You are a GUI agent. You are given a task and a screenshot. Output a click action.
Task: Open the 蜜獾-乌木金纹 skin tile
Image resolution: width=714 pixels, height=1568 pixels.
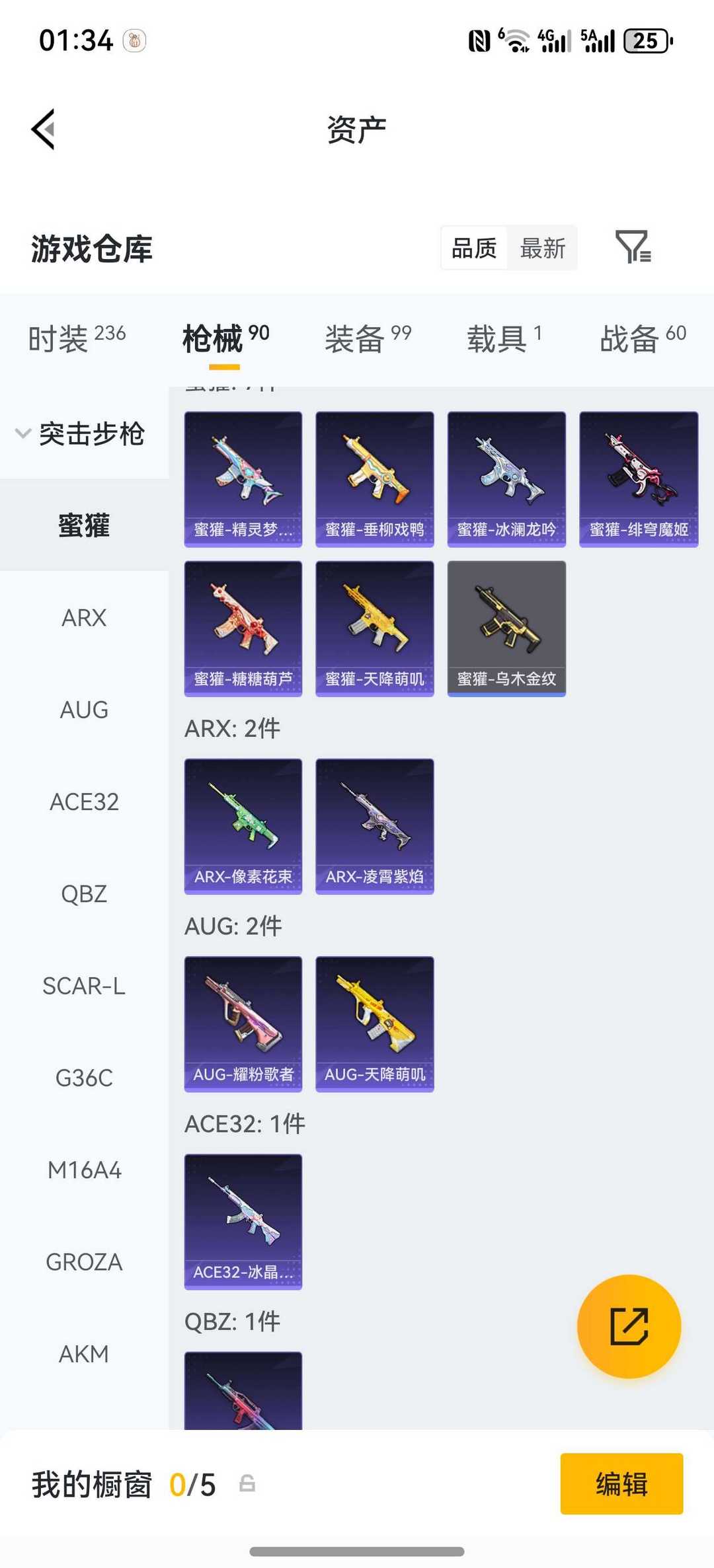pyautogui.click(x=506, y=628)
